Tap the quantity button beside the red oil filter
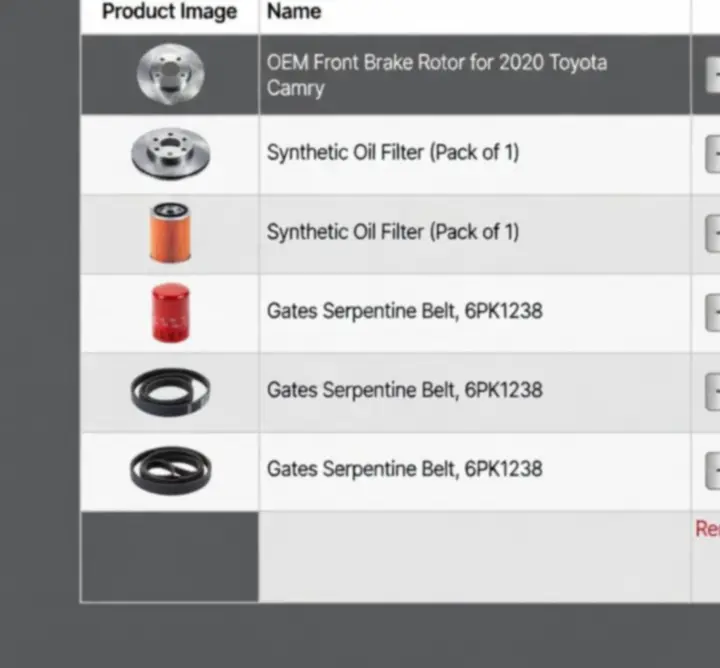Image resolution: width=720 pixels, height=668 pixels. (712, 312)
